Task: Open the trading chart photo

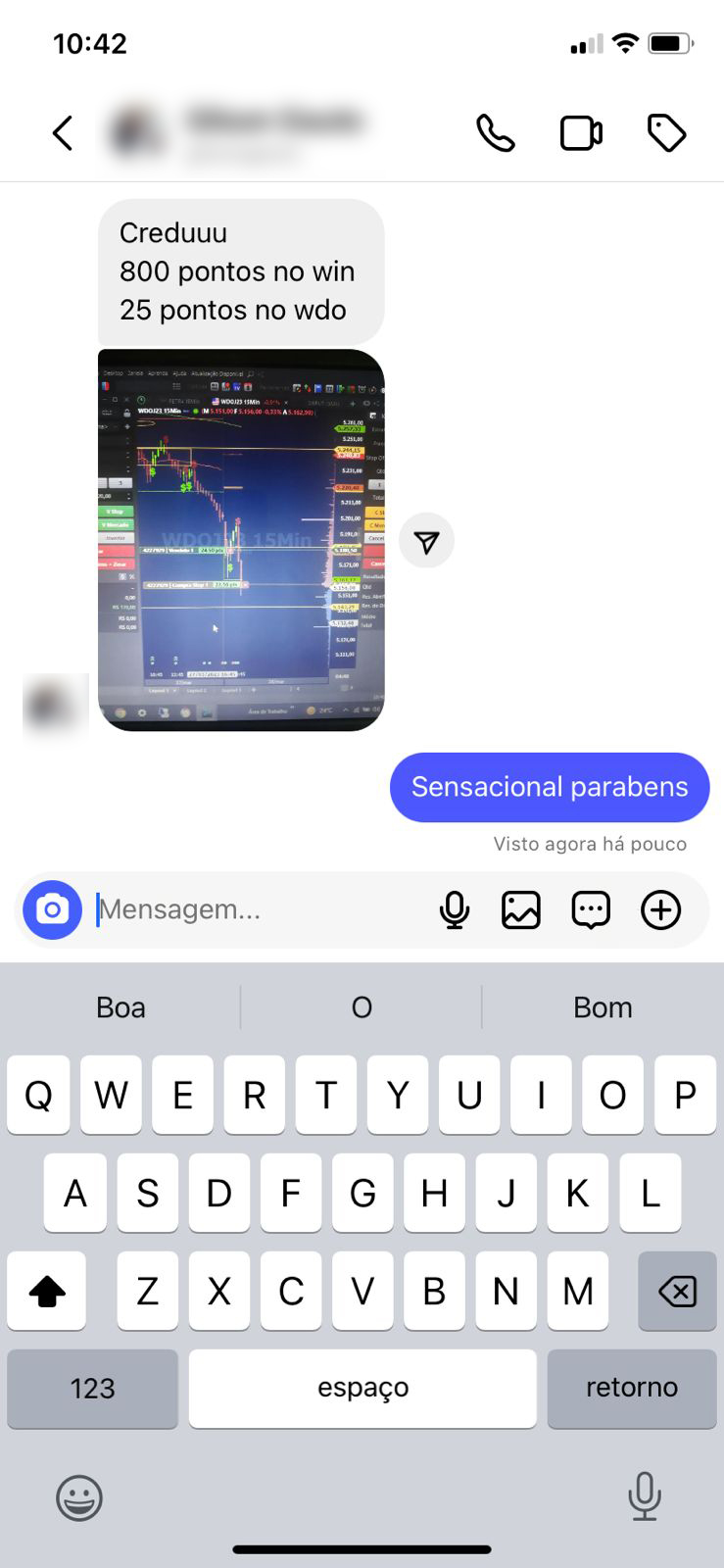Action: point(241,540)
